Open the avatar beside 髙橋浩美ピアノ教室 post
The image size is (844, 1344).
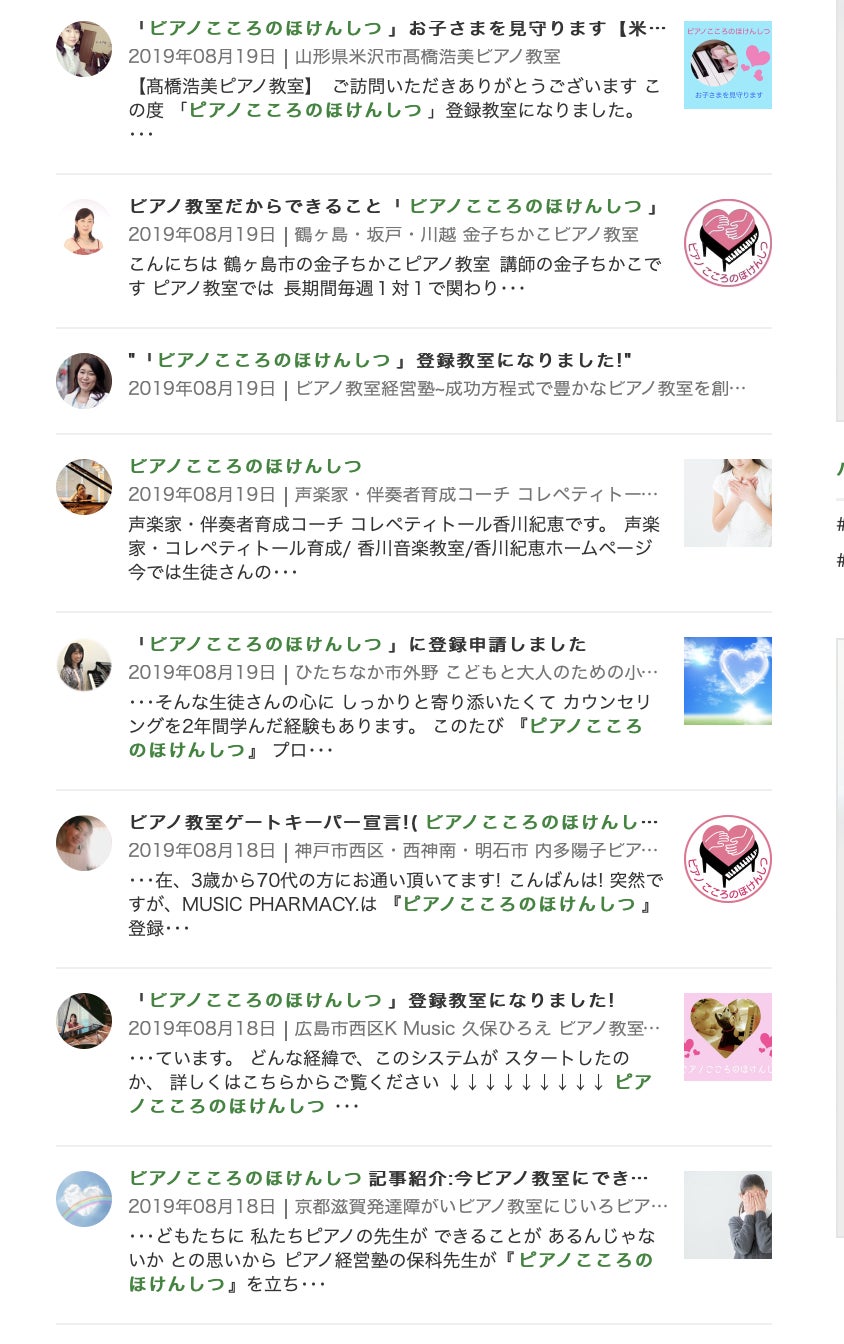(84, 49)
